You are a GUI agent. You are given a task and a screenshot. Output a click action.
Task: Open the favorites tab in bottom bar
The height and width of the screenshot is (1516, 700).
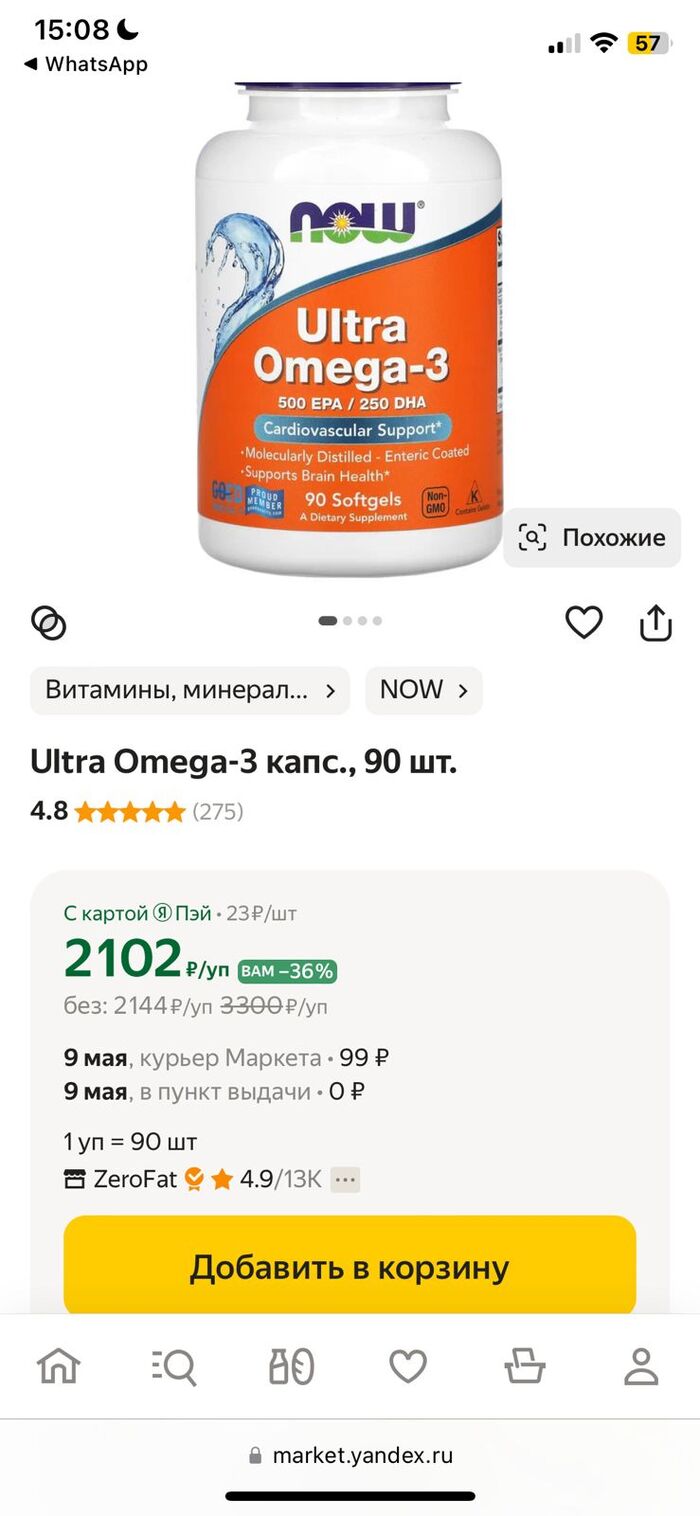[408, 1365]
